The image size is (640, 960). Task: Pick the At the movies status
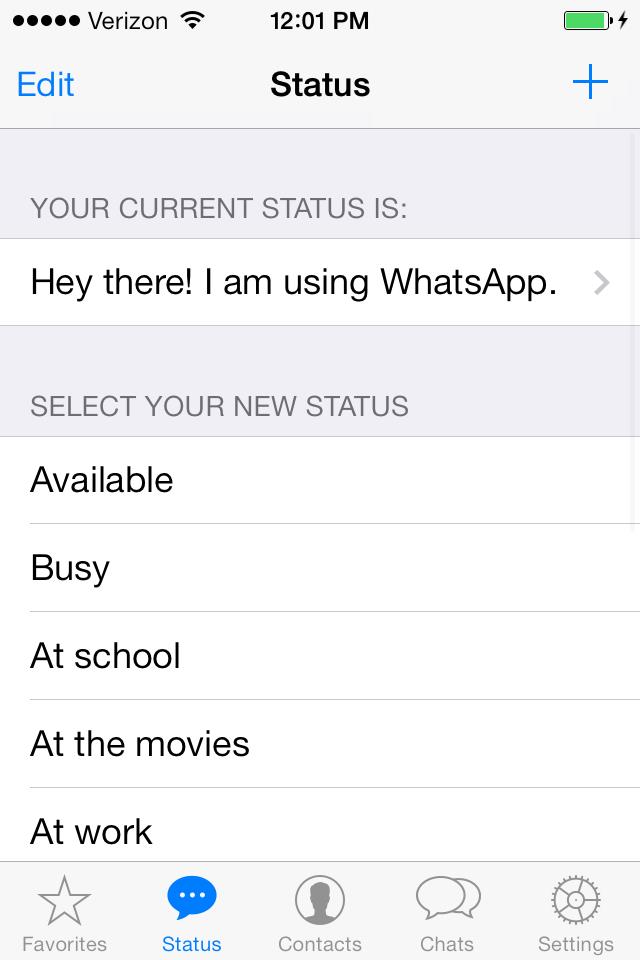(x=320, y=744)
